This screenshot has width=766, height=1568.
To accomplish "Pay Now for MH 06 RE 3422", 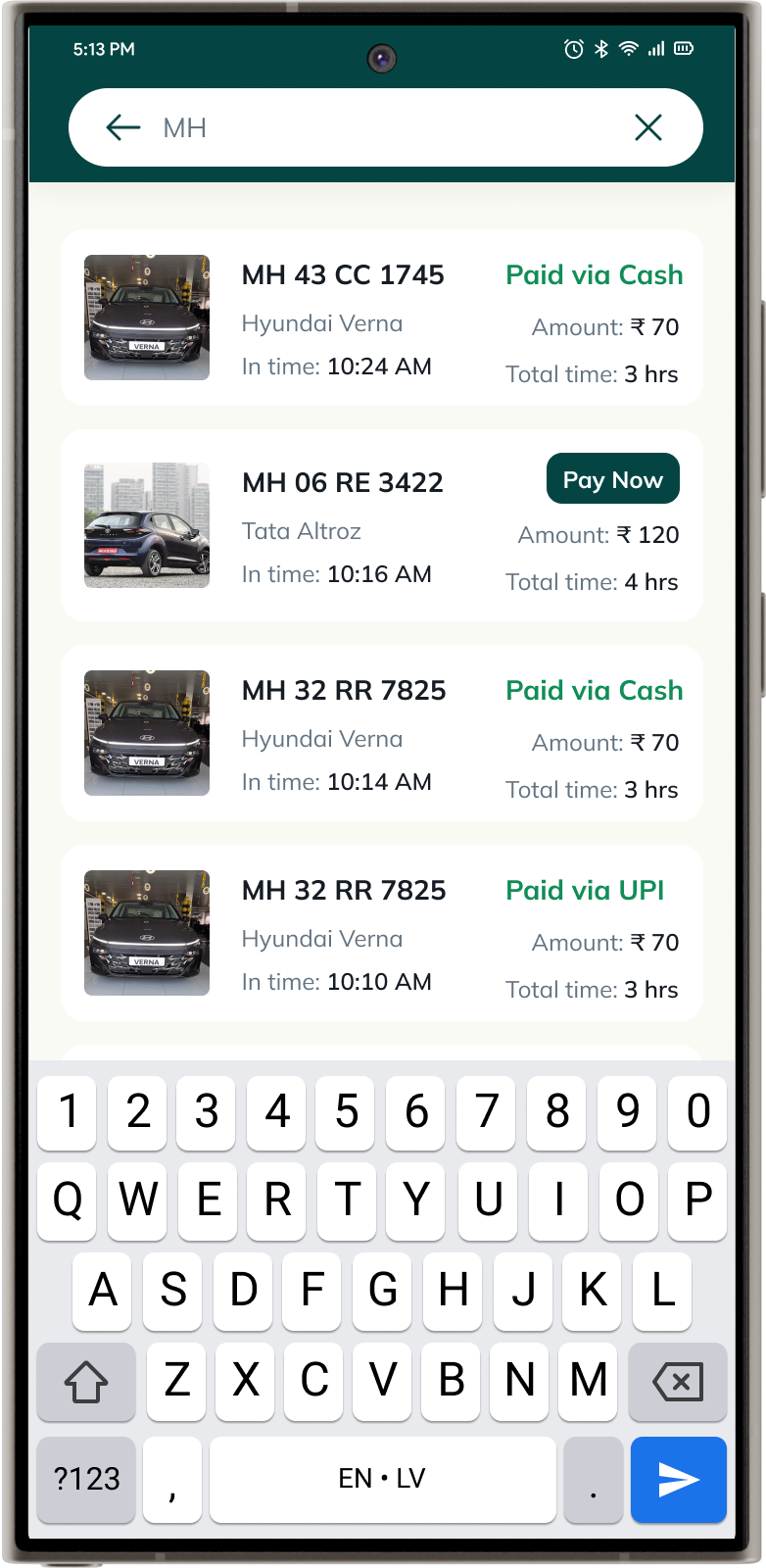I will [x=612, y=479].
